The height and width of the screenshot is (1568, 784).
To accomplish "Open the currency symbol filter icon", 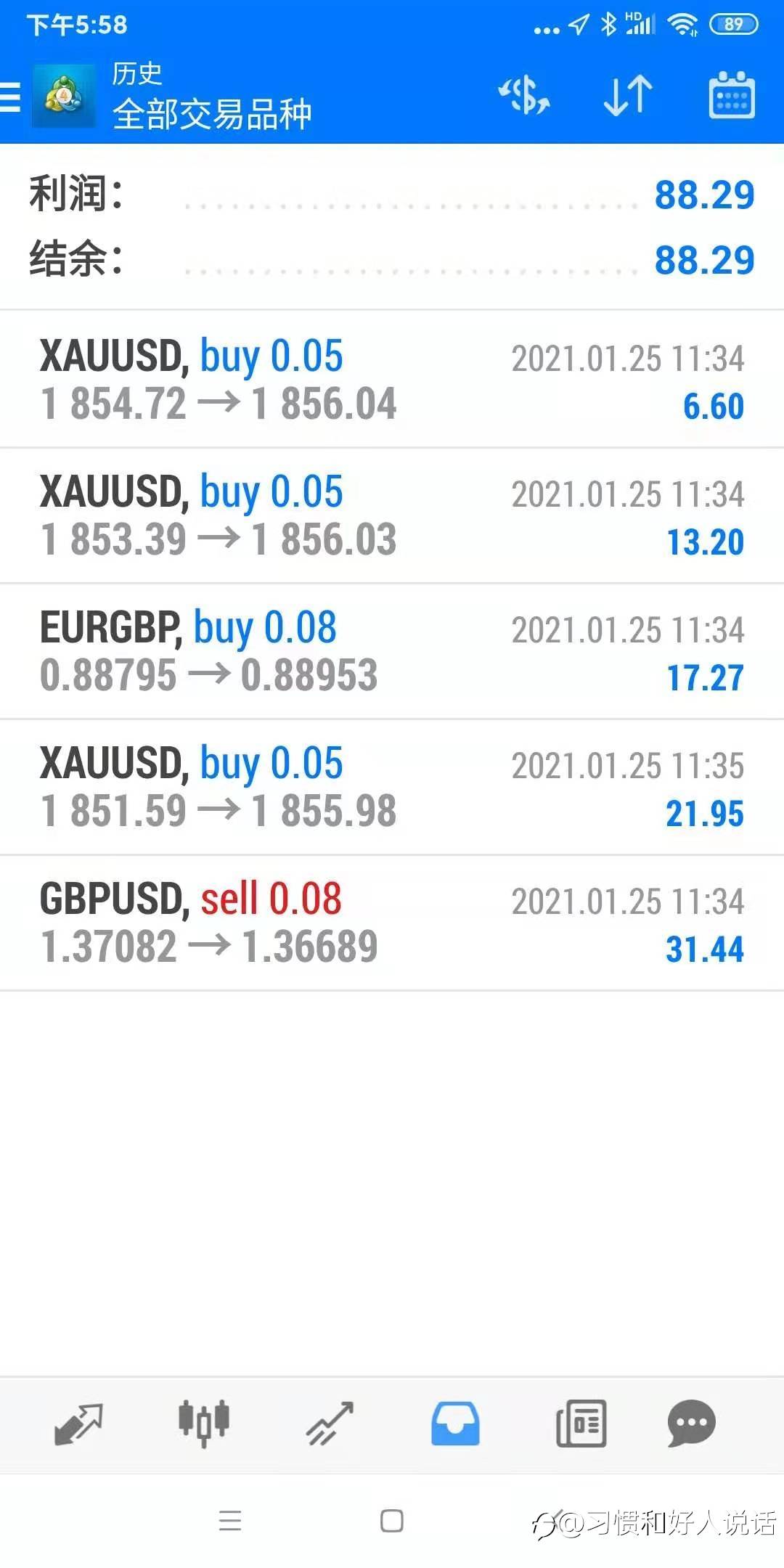I will click(524, 96).
